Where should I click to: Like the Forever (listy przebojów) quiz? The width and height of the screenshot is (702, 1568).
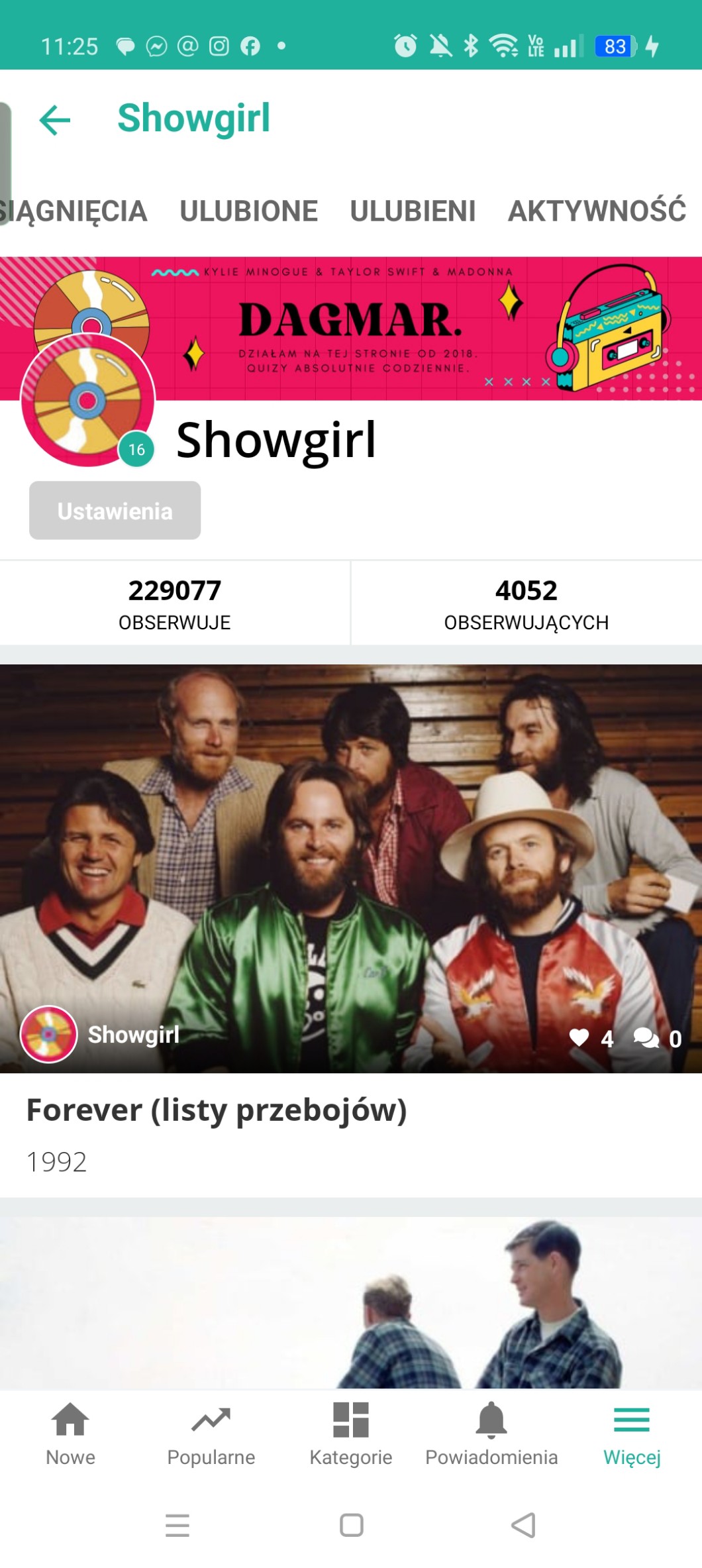point(579,1037)
